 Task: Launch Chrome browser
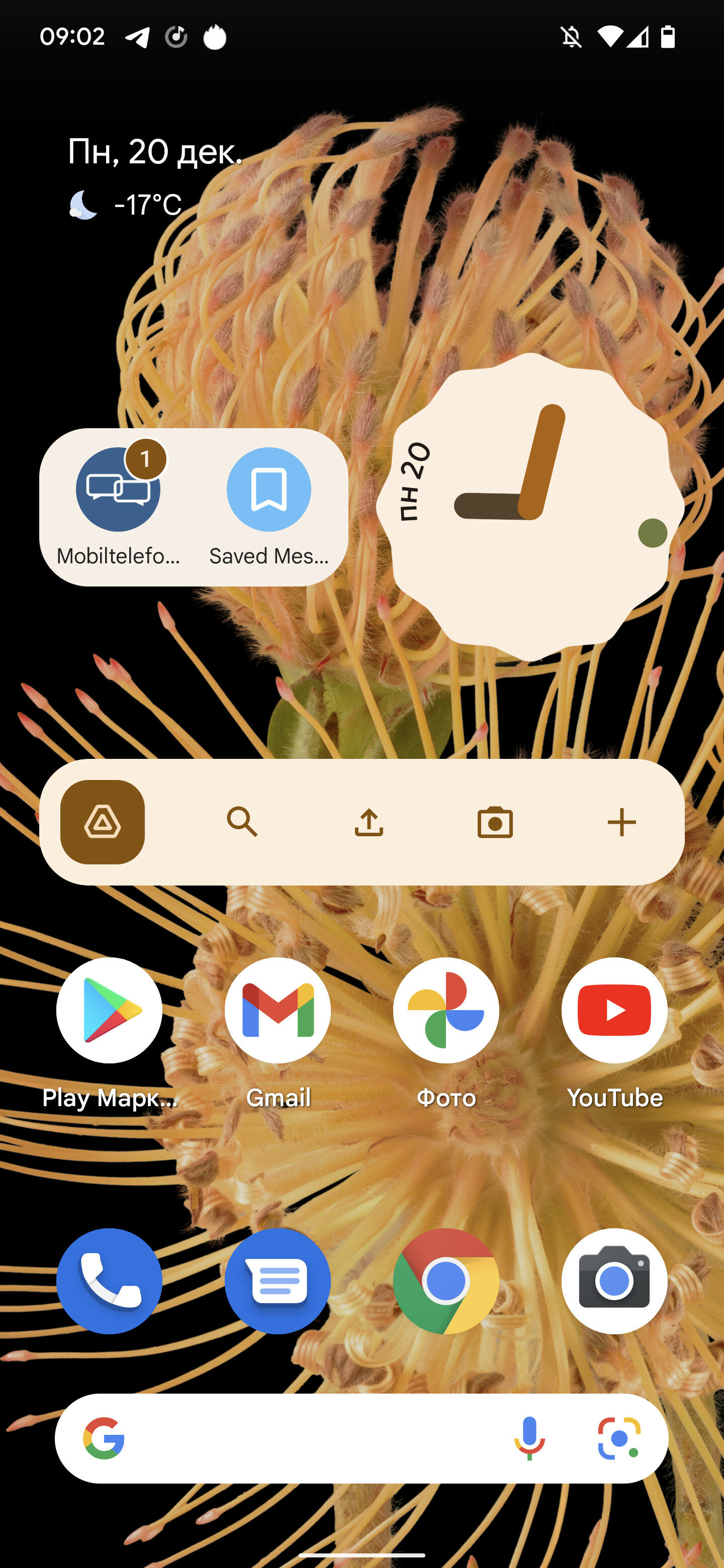click(x=446, y=1282)
